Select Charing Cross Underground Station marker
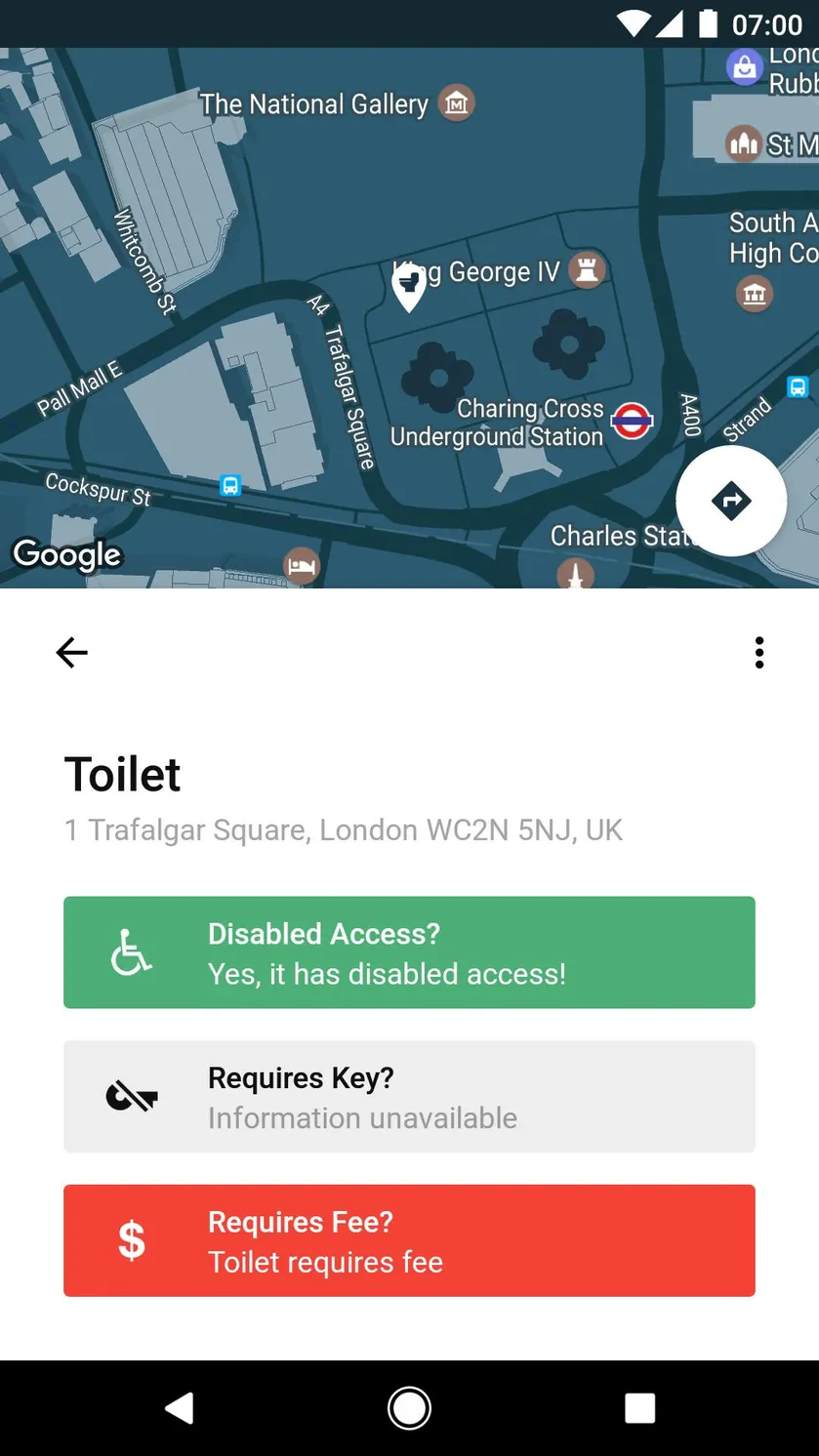This screenshot has width=819, height=1456. pyautogui.click(x=632, y=422)
